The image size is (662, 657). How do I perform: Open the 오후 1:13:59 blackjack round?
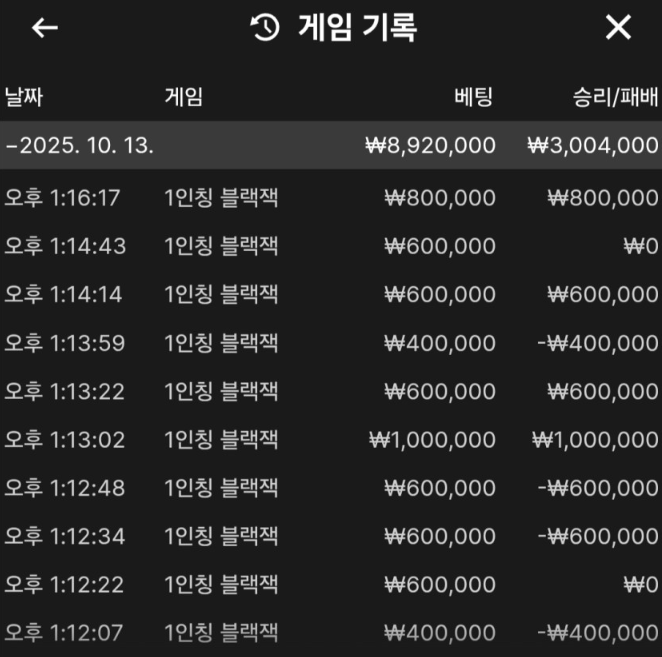click(330, 343)
